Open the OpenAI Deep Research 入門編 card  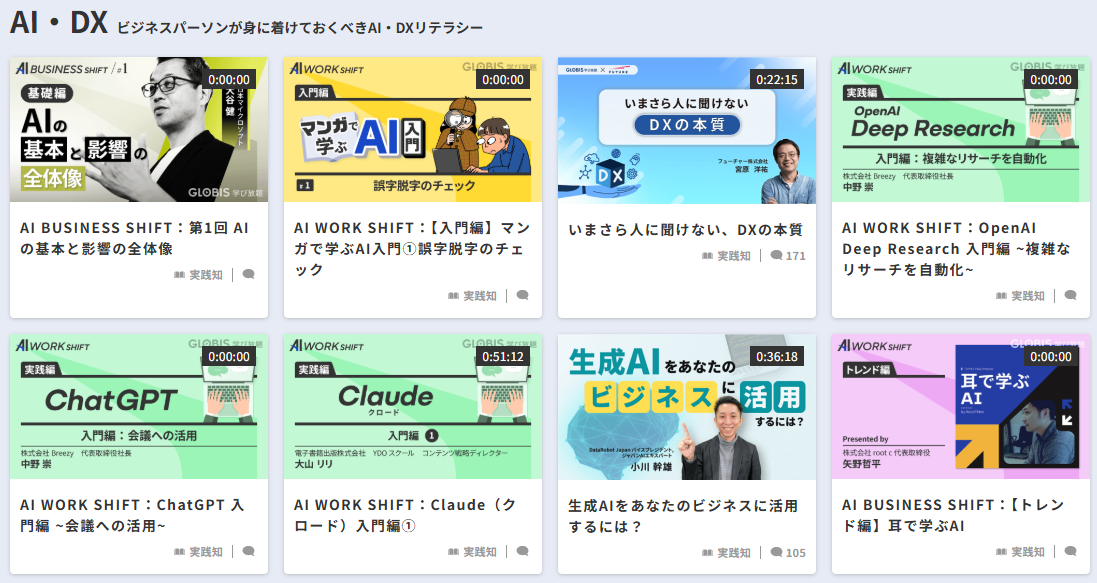(960, 130)
